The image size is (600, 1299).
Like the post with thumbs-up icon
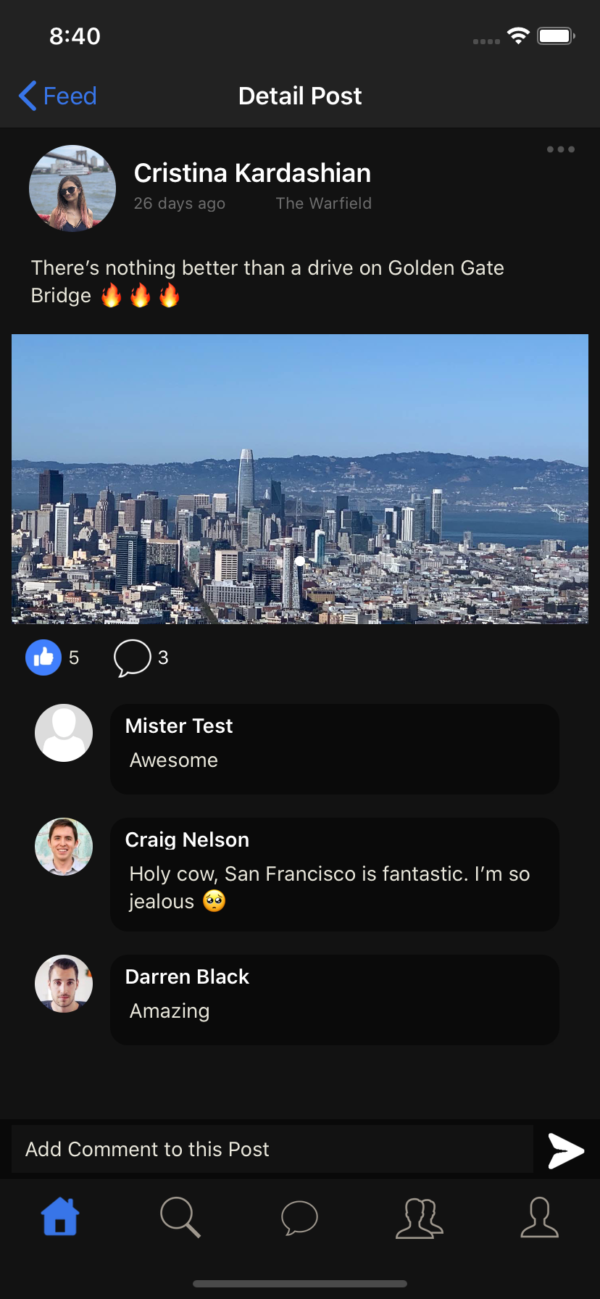click(44, 657)
